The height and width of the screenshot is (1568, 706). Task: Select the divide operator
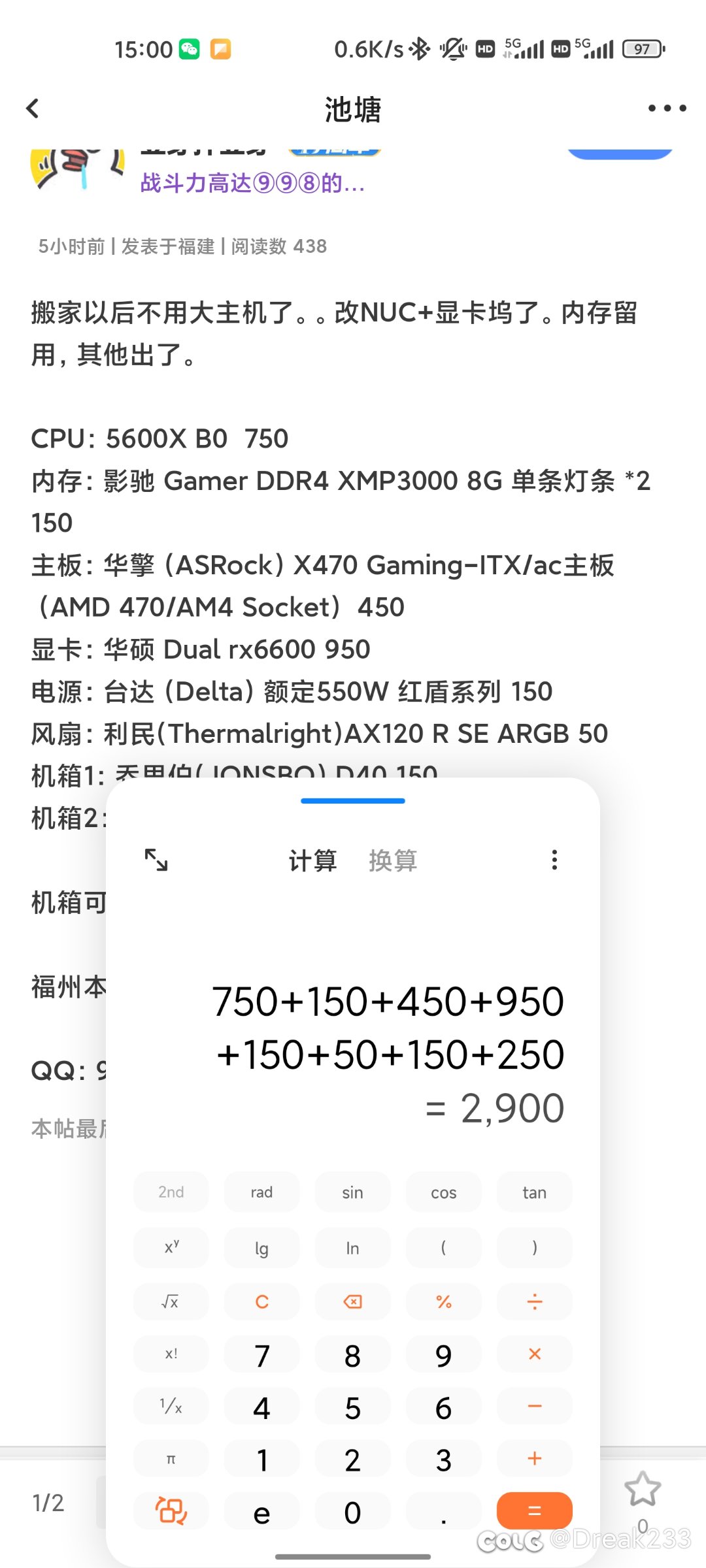click(x=534, y=1302)
